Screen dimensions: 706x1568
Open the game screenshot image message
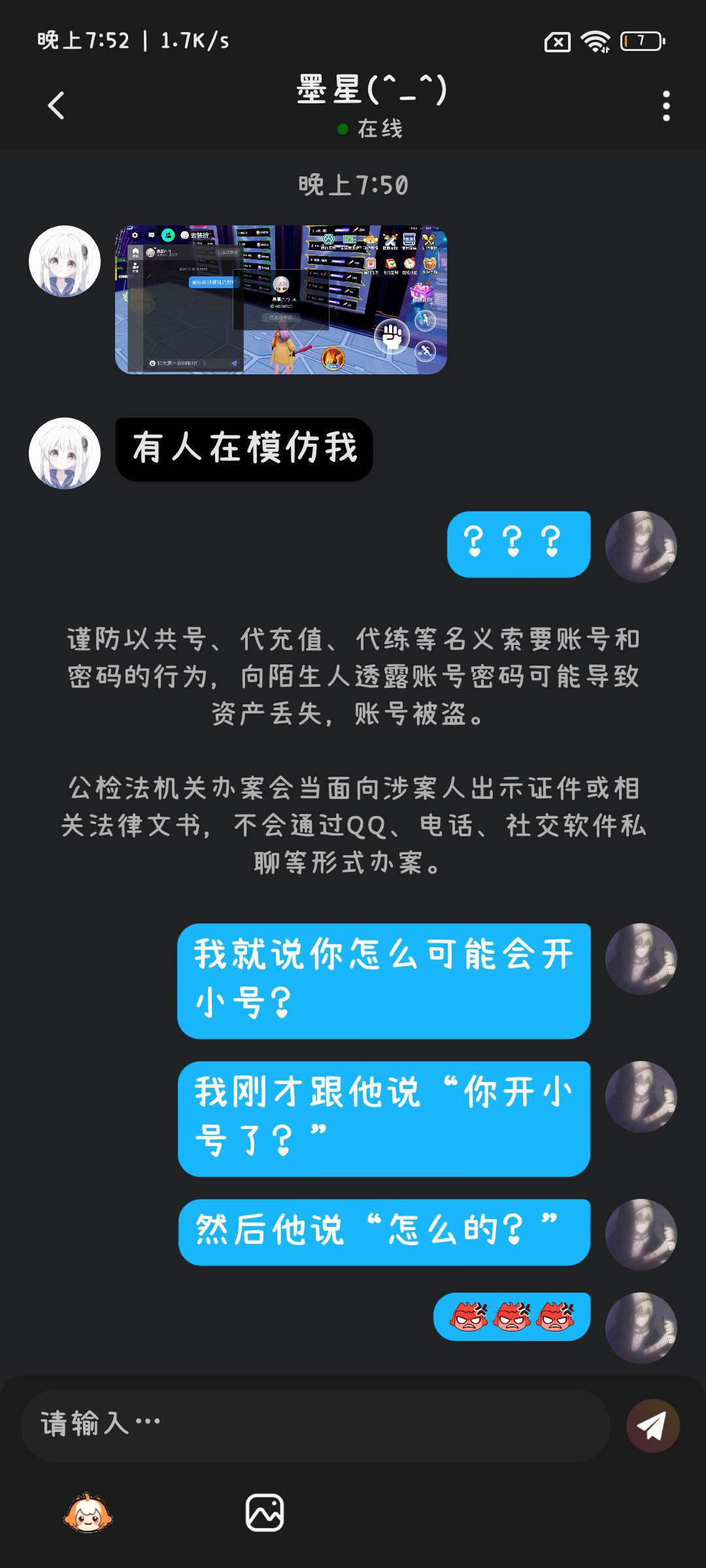click(281, 300)
